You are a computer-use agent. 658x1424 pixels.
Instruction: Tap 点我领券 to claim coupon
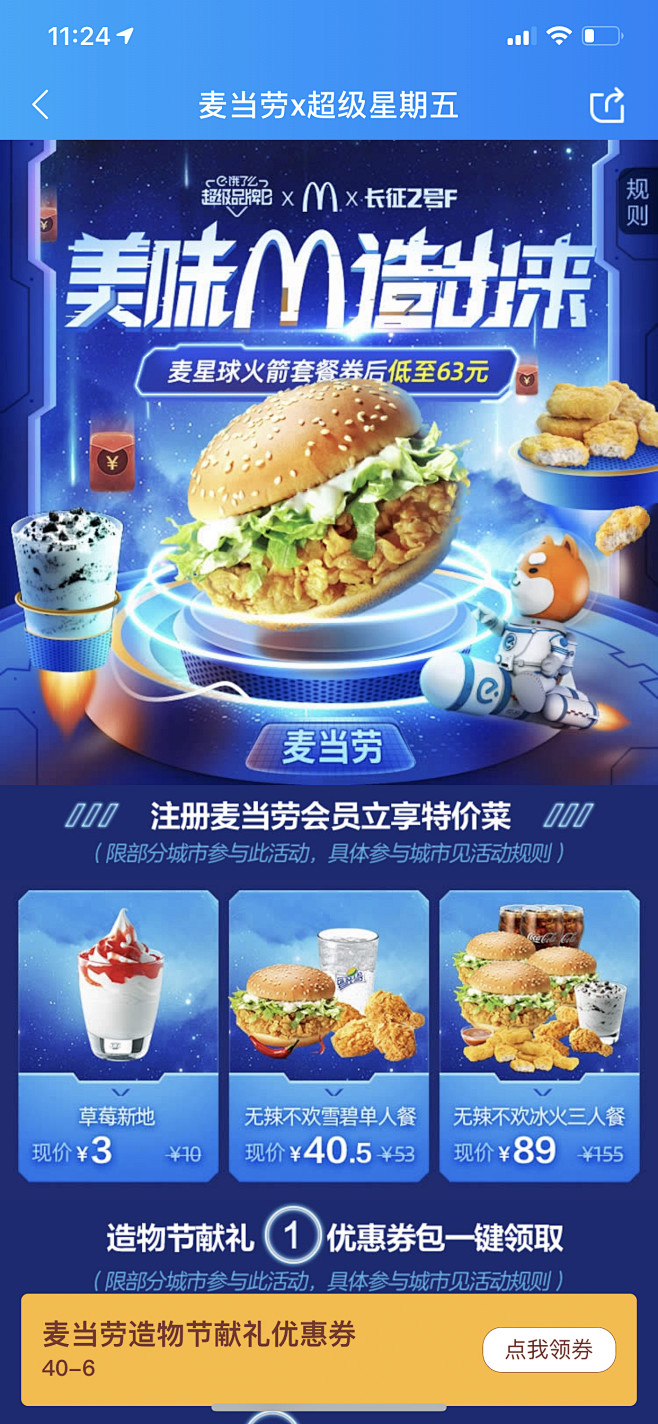coord(548,1350)
